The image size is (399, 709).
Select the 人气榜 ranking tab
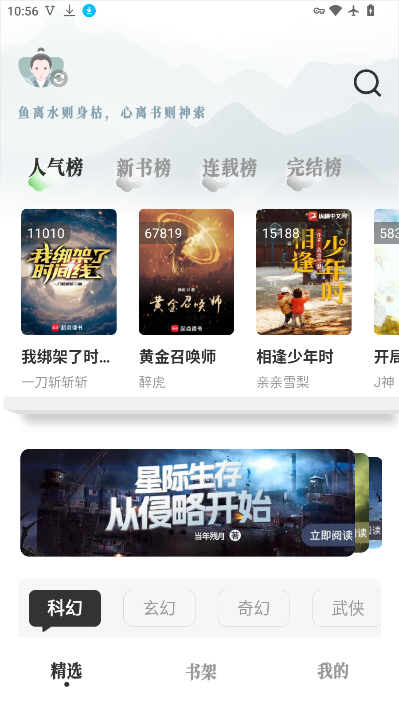tap(56, 169)
